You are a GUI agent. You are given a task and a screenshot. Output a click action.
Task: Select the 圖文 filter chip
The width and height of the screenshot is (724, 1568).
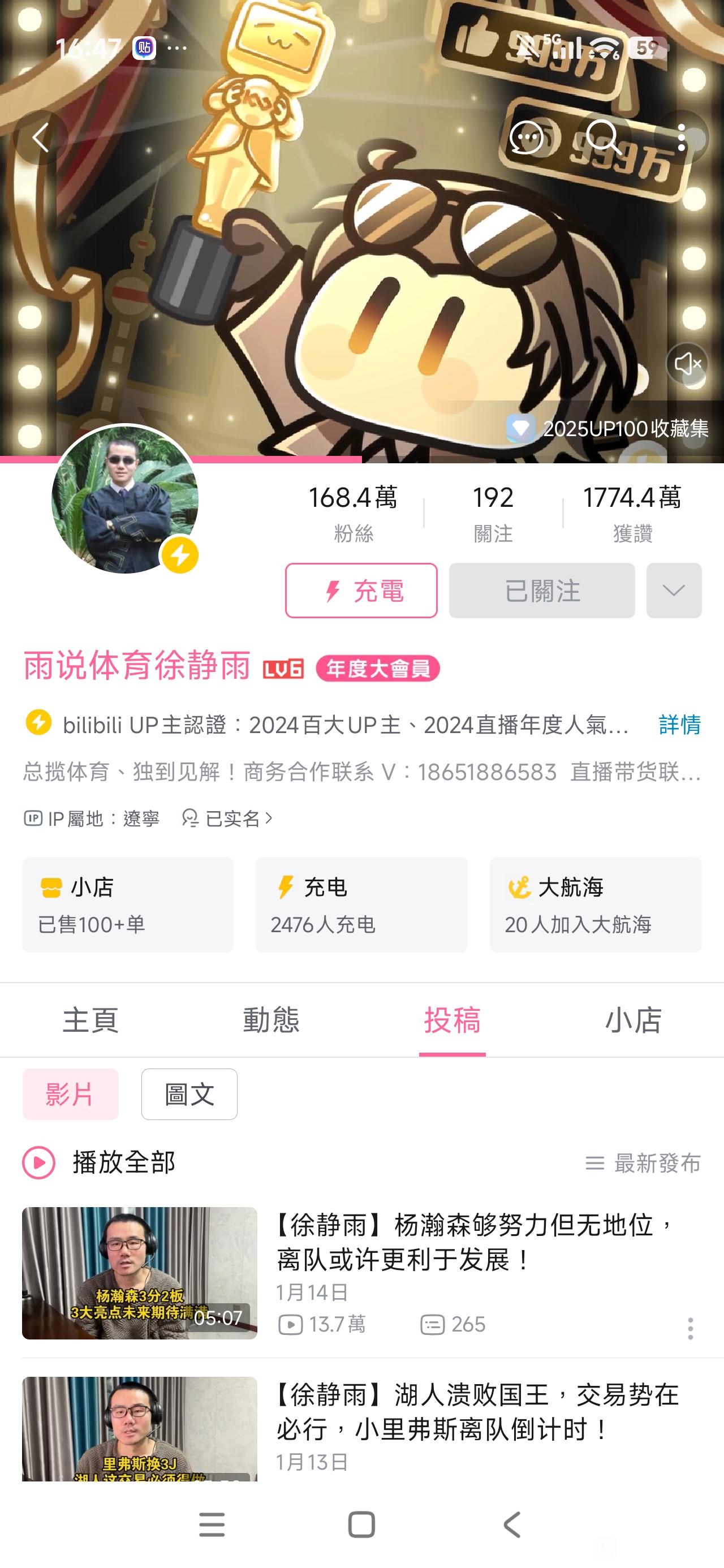click(x=189, y=1094)
